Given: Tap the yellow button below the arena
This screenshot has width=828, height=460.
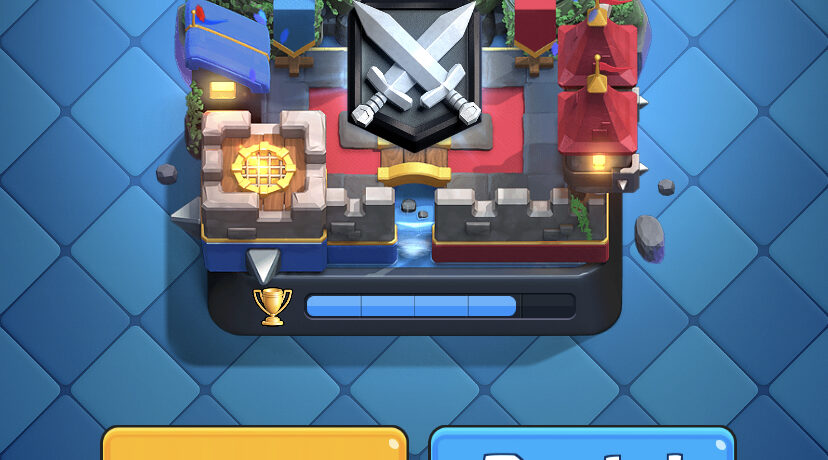Looking at the screenshot, I should [x=255, y=446].
